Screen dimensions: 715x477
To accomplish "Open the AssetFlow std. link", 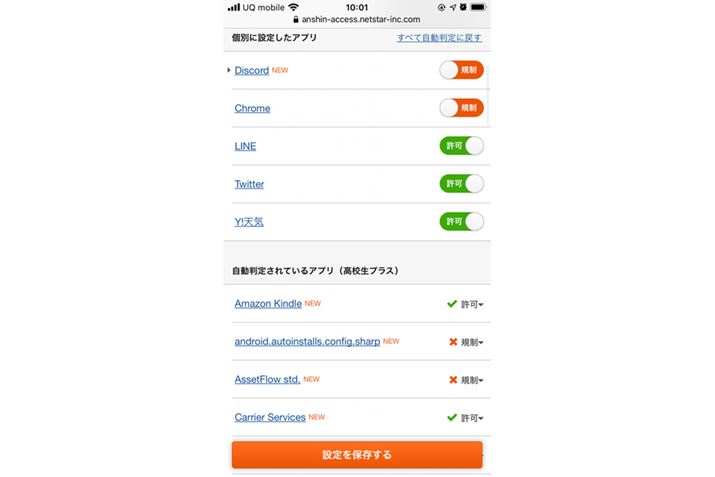I will pos(267,380).
